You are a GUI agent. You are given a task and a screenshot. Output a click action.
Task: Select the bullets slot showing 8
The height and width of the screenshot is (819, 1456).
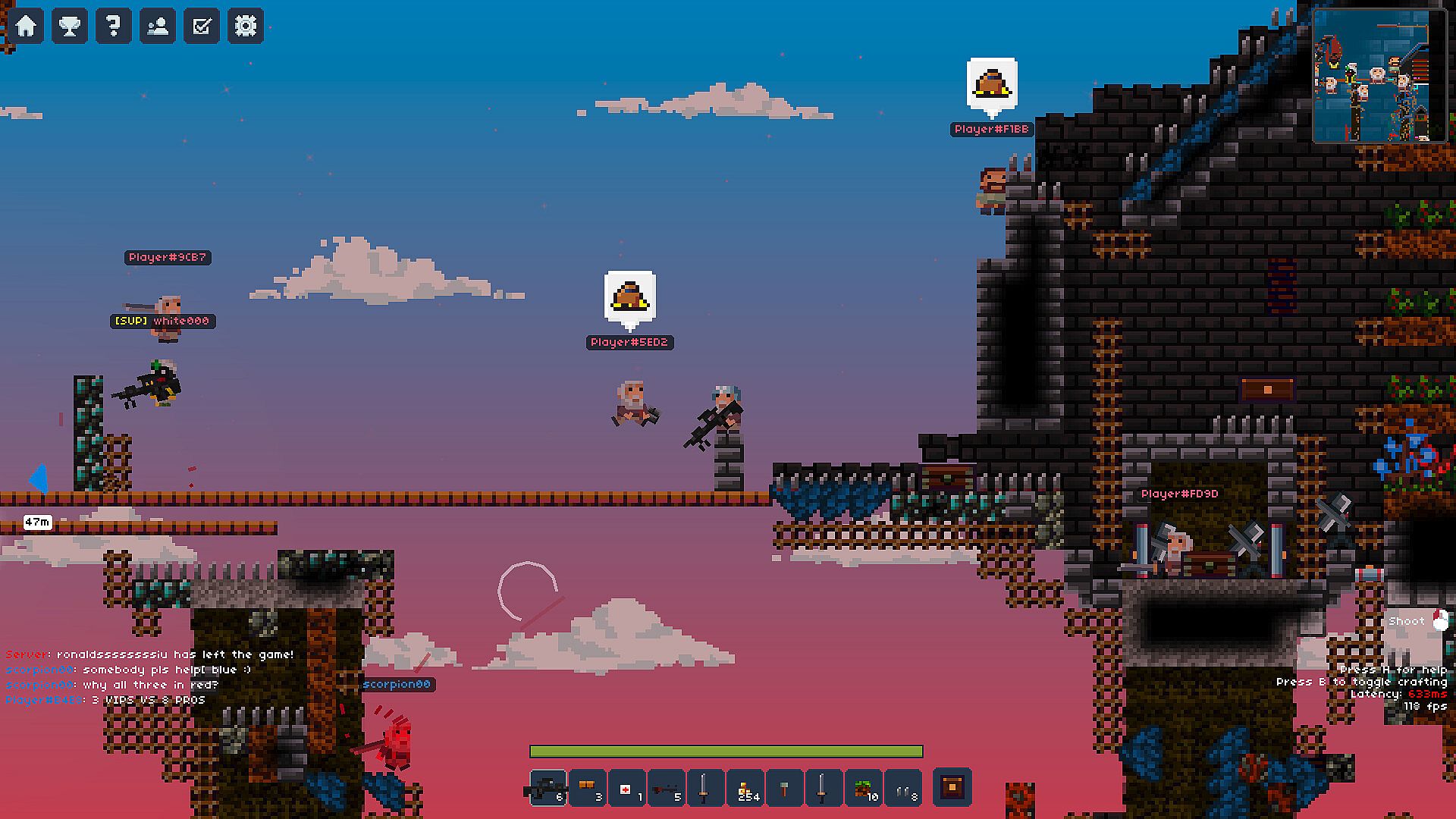click(x=902, y=789)
